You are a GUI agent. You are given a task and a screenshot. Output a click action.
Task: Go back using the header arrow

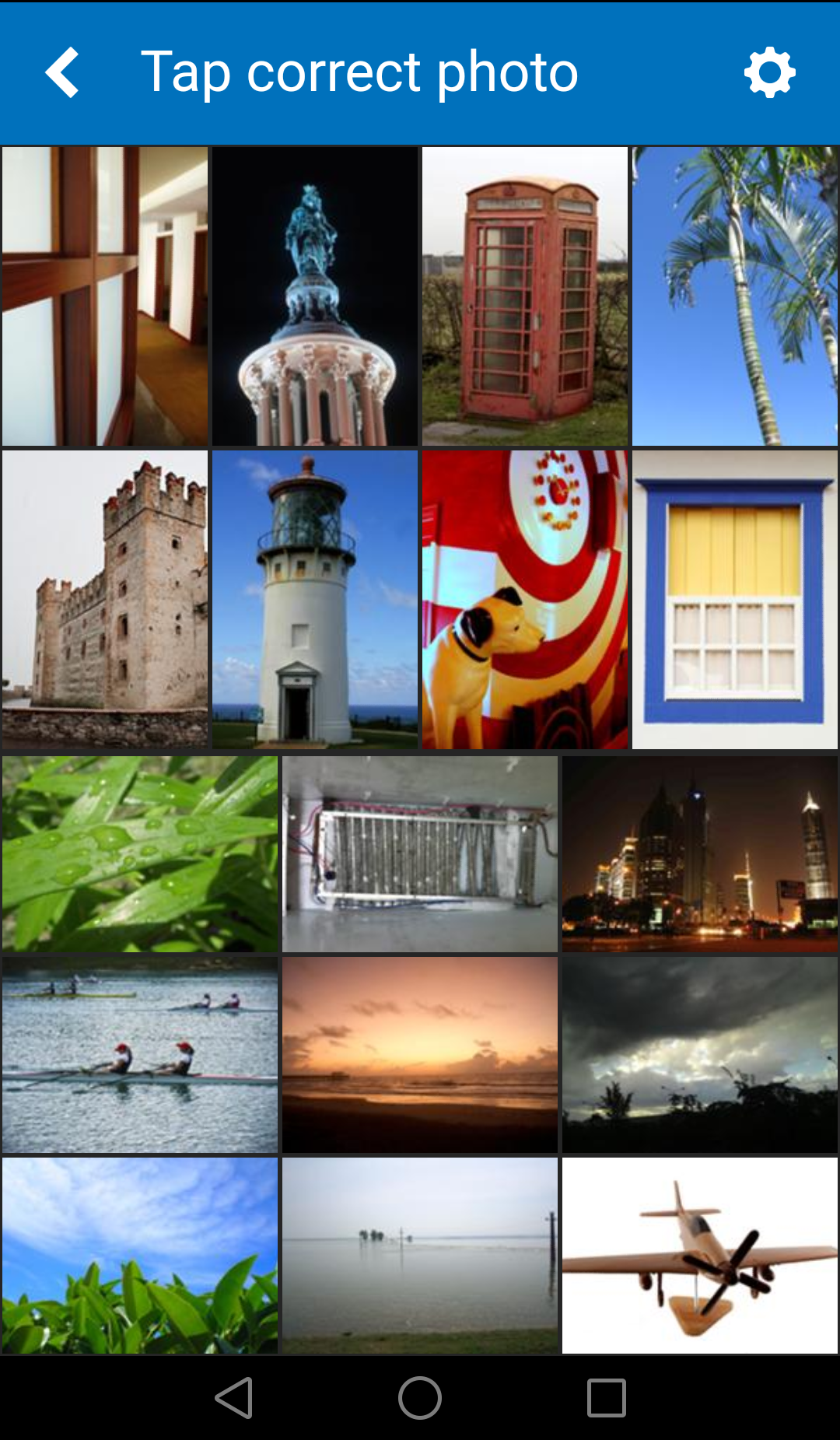click(62, 72)
